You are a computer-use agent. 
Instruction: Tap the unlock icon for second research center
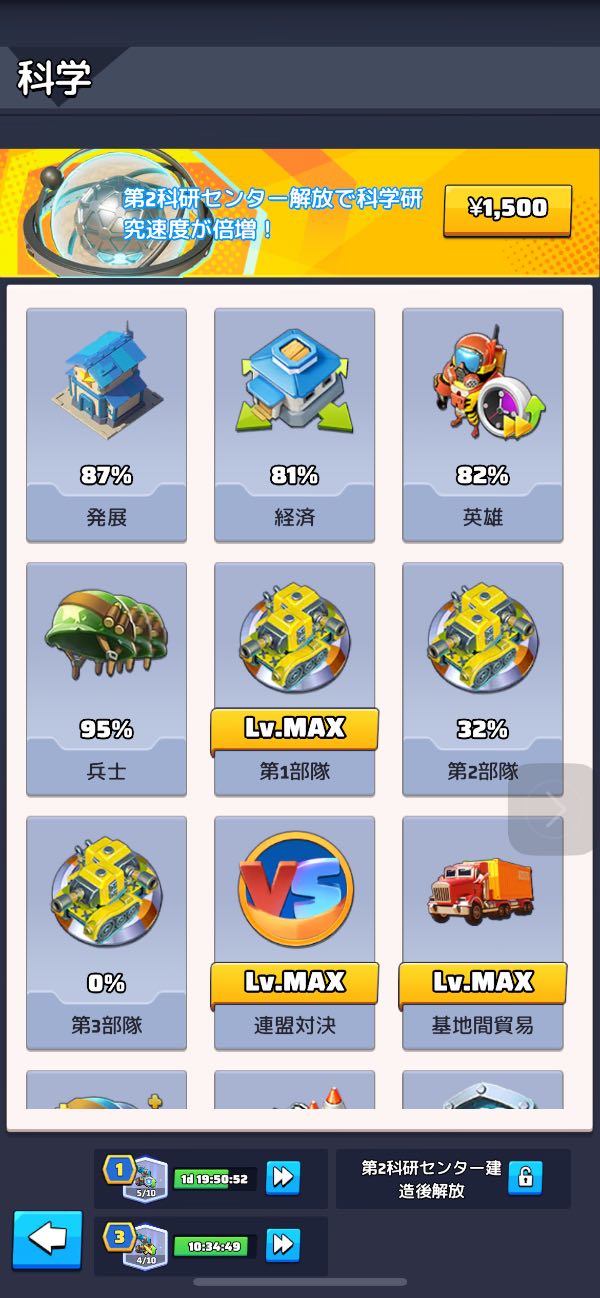click(525, 1177)
